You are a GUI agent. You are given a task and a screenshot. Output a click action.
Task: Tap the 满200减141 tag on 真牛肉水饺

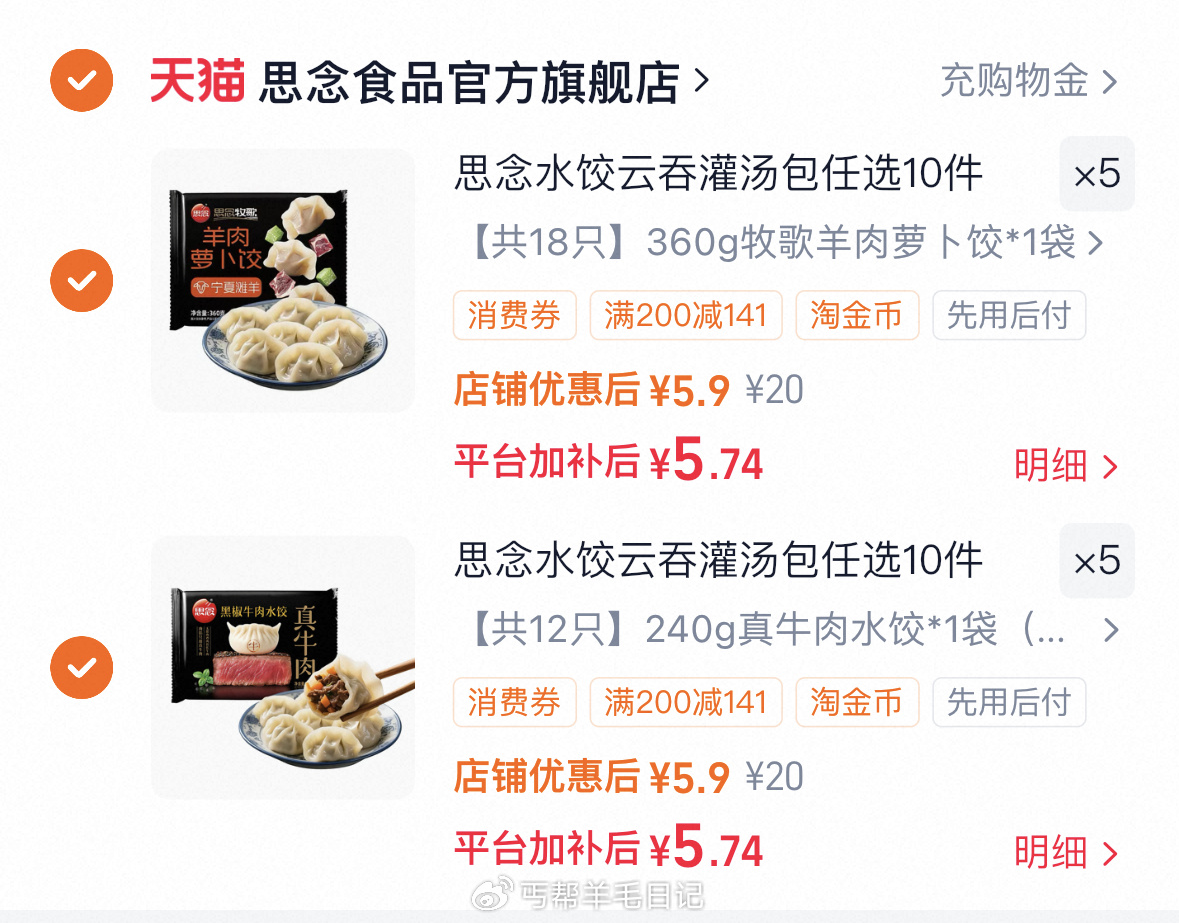pyautogui.click(x=685, y=703)
